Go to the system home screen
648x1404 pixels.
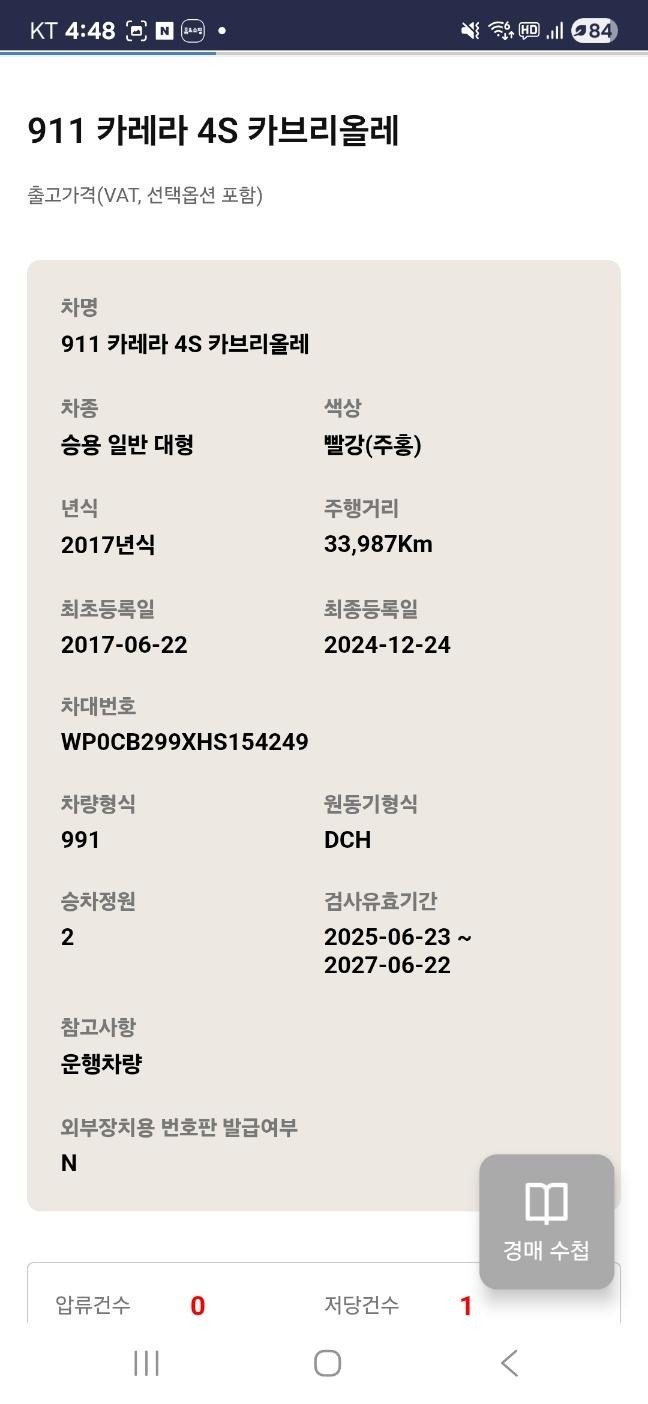(x=327, y=1363)
